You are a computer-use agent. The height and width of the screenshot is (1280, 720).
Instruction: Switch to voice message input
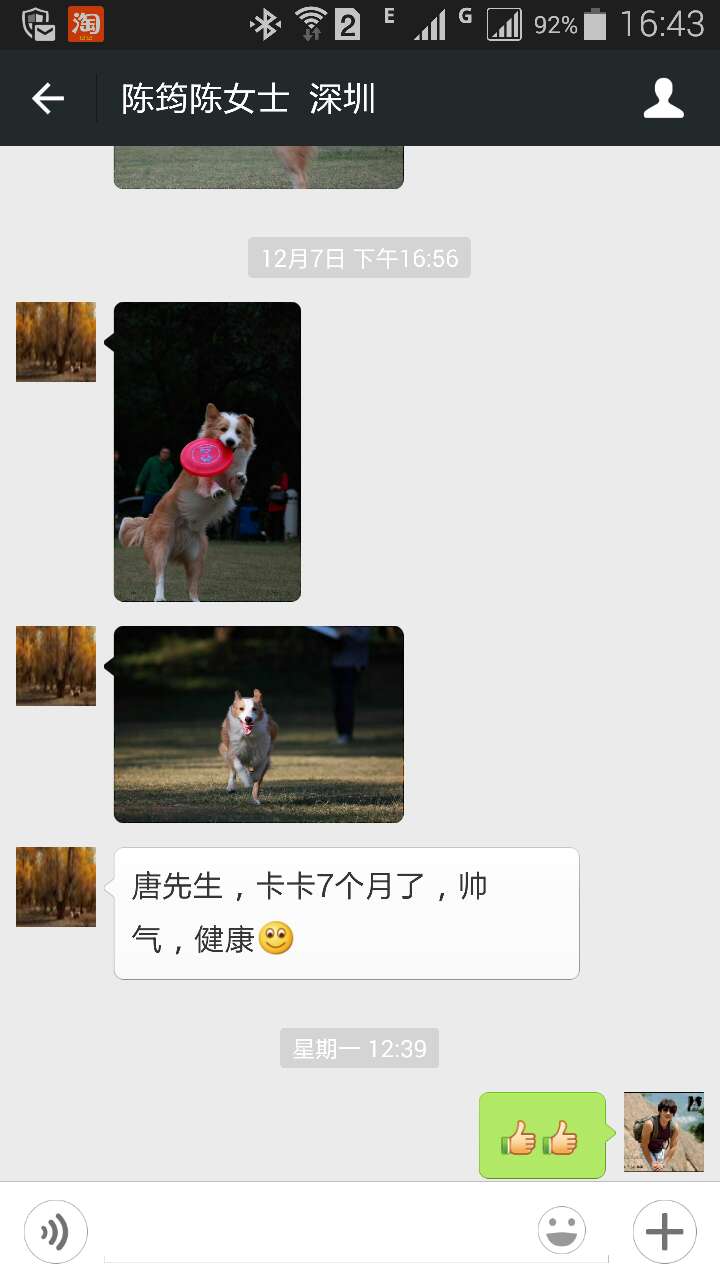[56, 1232]
